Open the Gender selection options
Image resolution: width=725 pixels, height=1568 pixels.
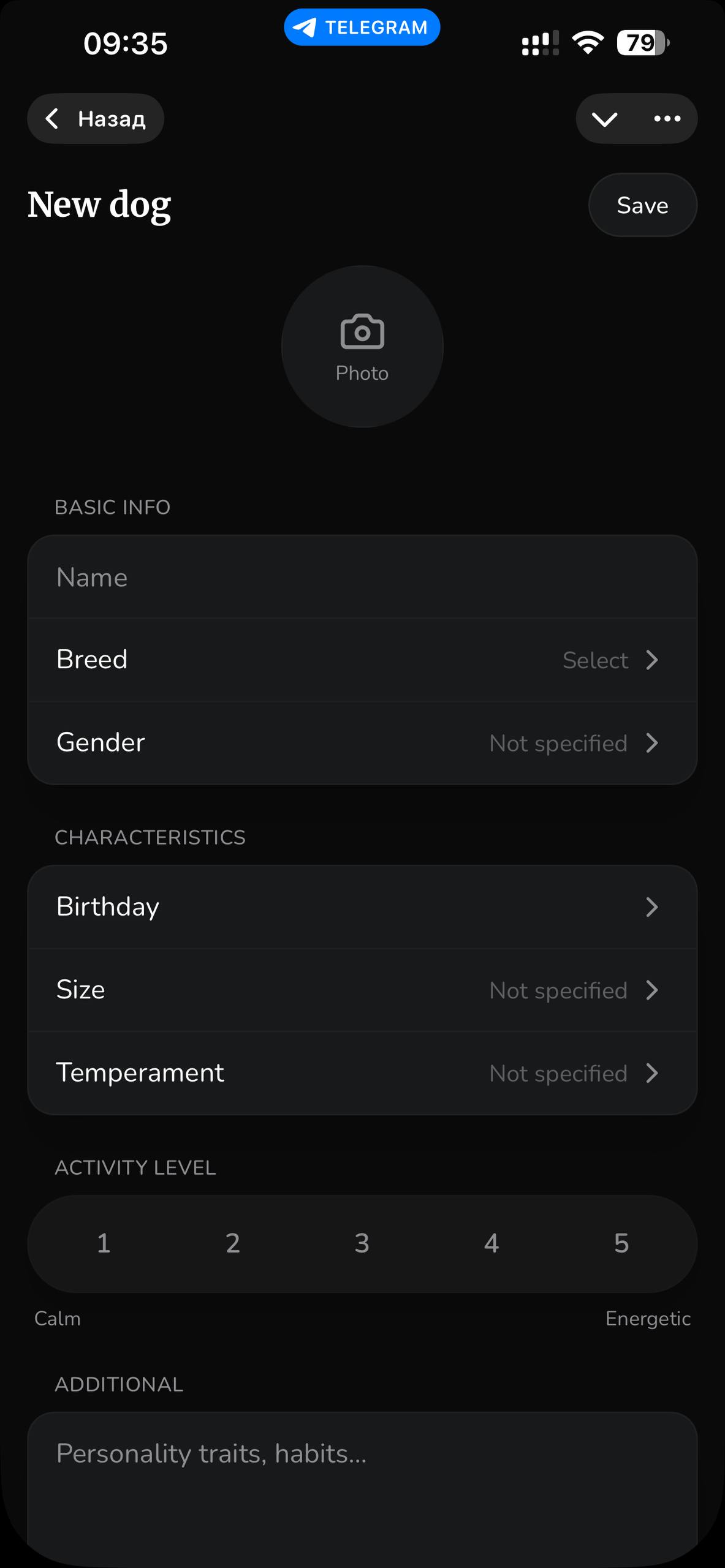(x=362, y=742)
